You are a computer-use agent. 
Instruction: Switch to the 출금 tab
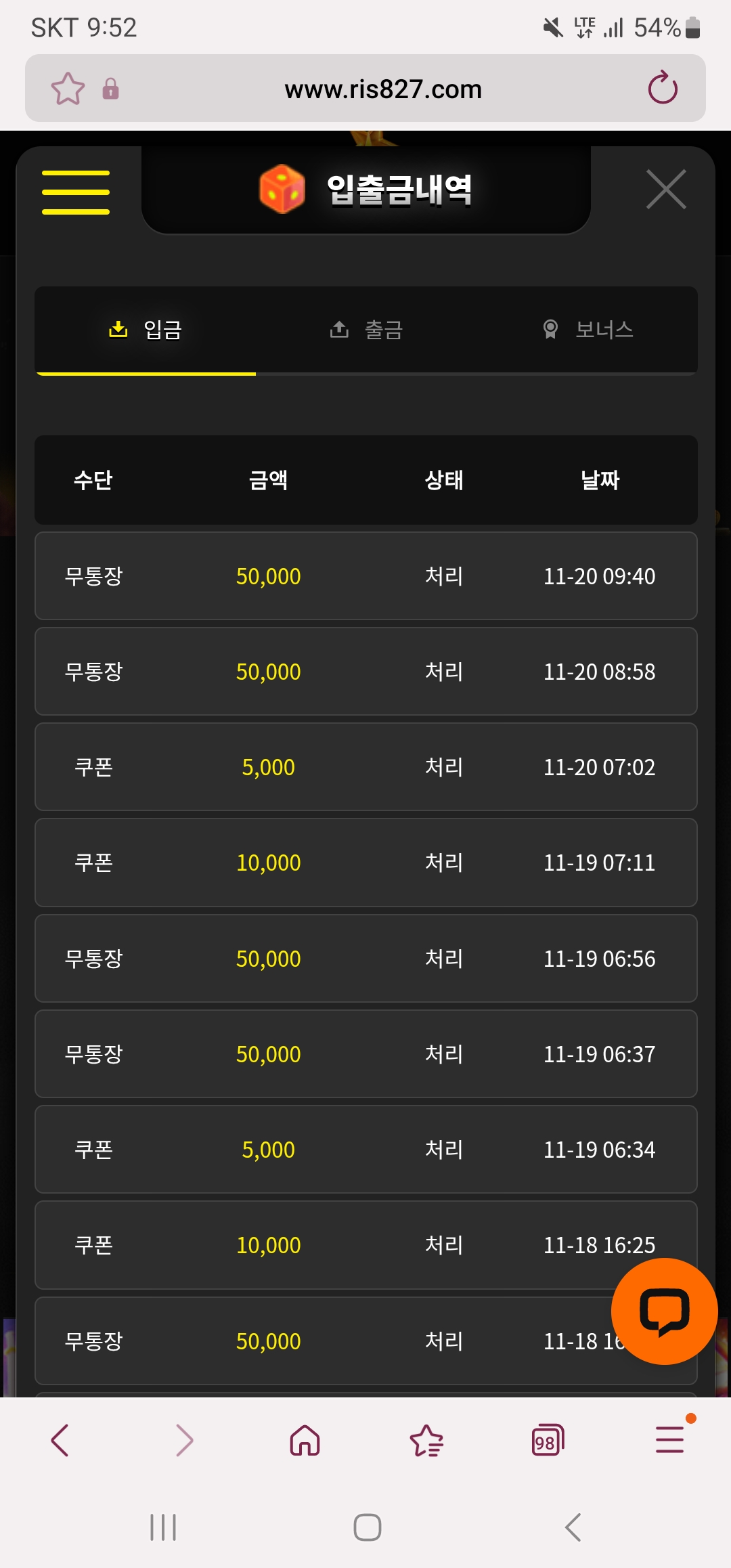pyautogui.click(x=366, y=330)
